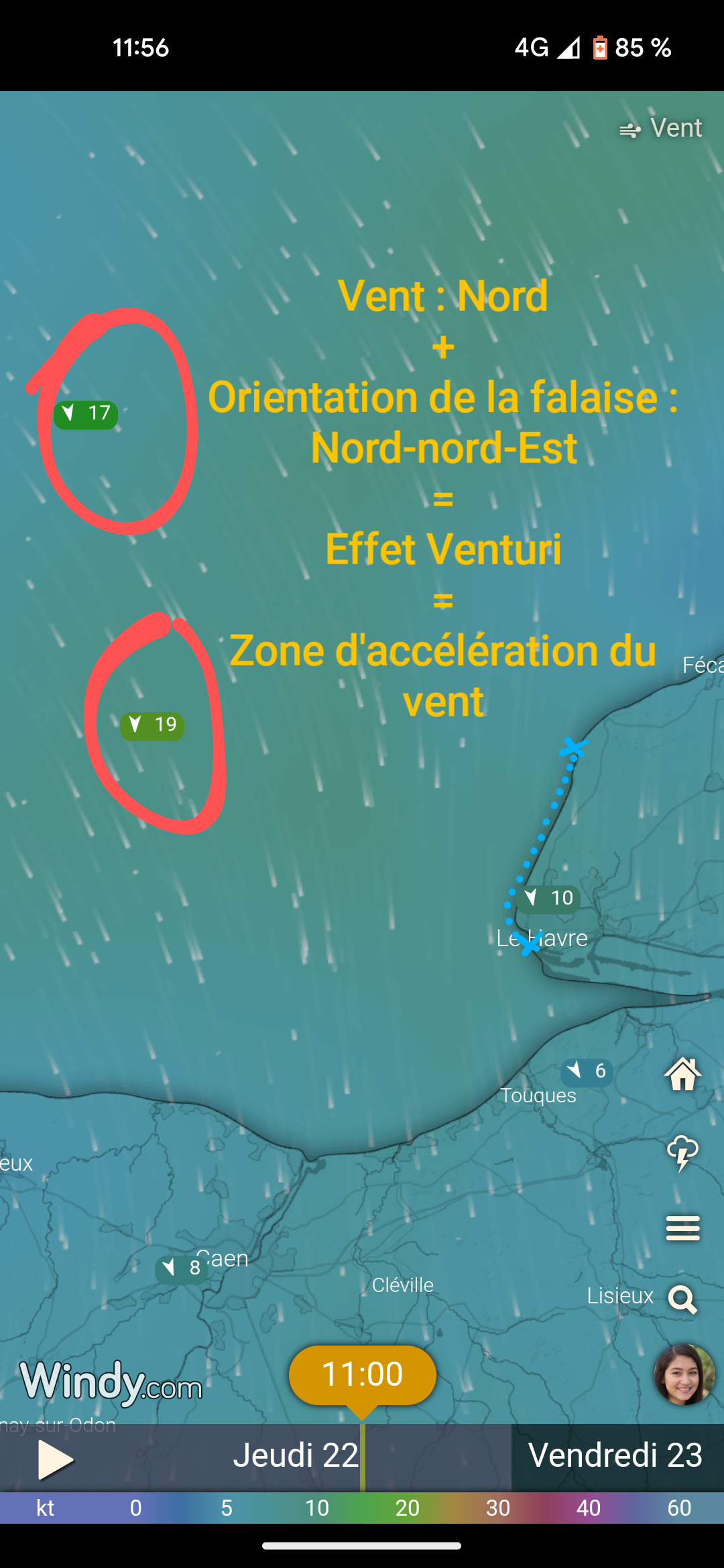Open the 8 kt station near Caen
Viewport: 724px width, 1568px height.
click(181, 1268)
